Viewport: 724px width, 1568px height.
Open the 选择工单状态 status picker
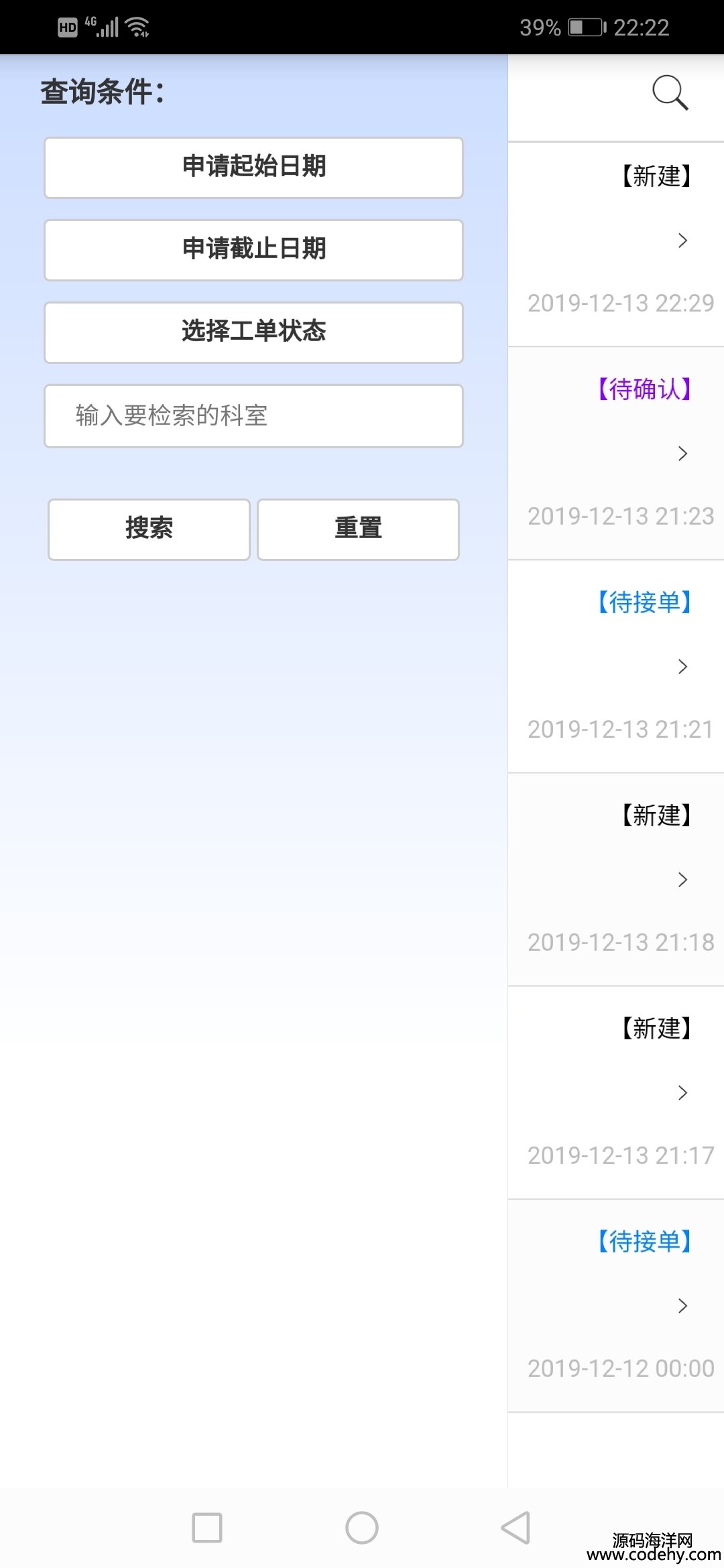253,332
